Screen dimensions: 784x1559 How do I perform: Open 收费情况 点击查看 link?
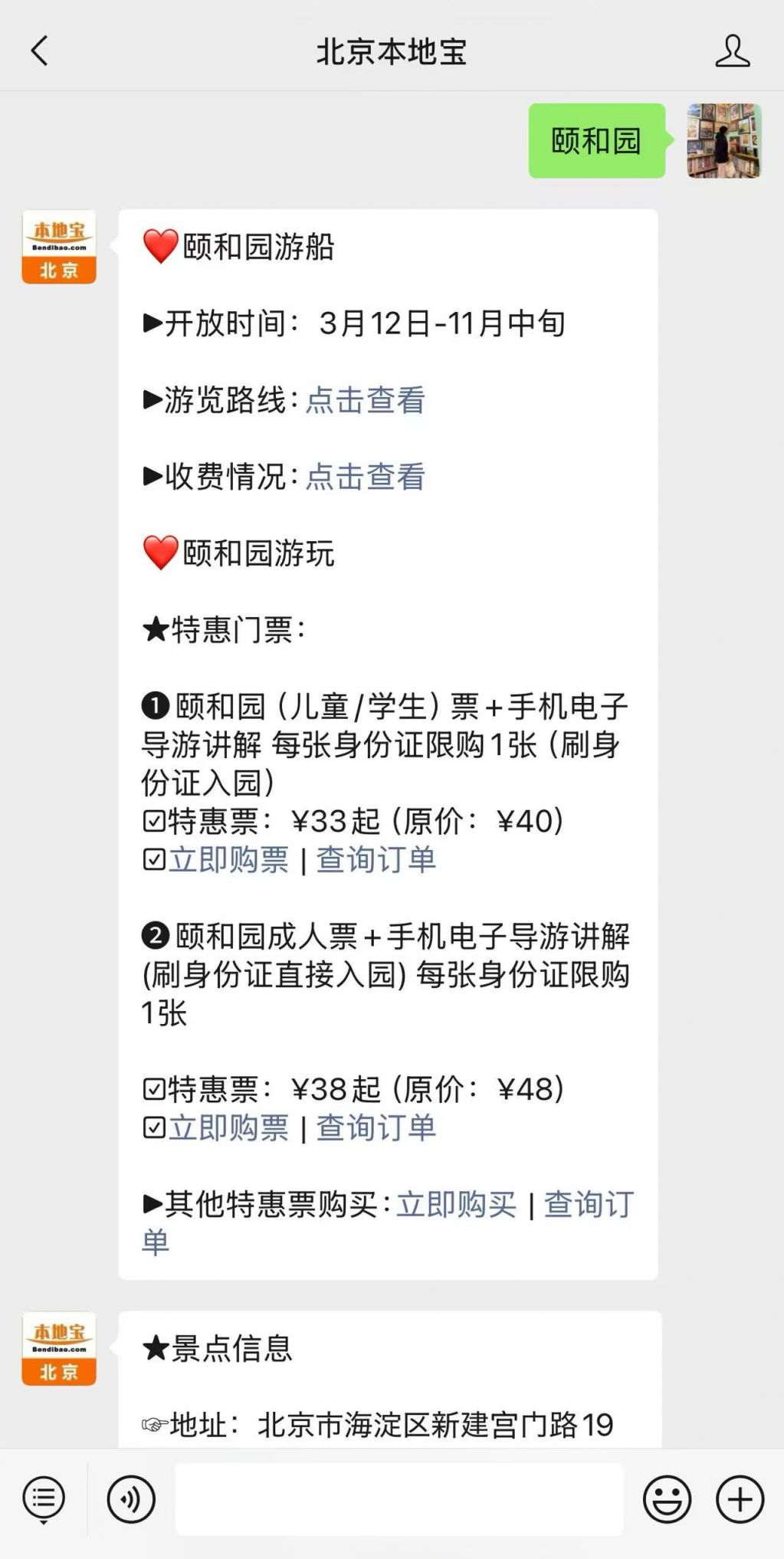click(x=365, y=477)
